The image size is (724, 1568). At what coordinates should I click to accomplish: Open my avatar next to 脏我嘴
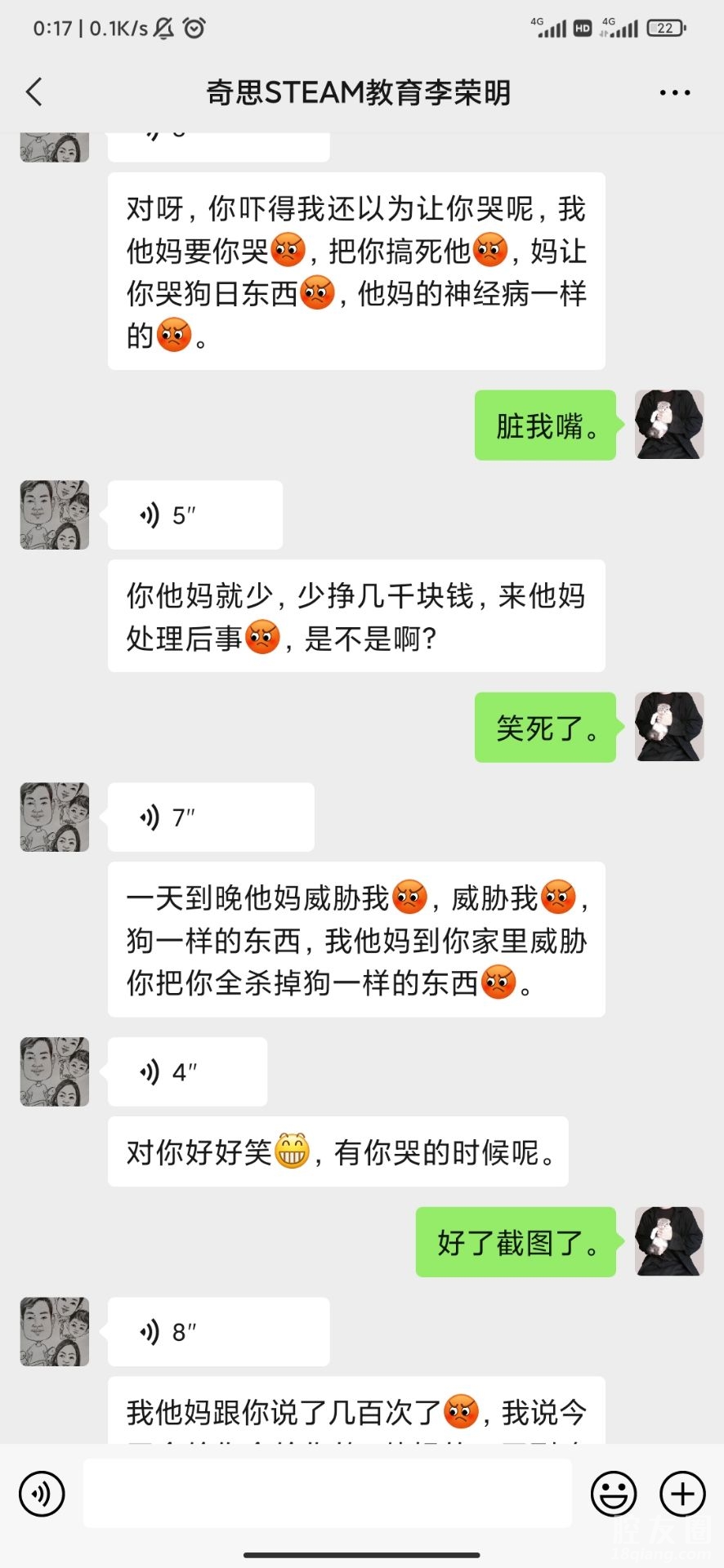coord(669,425)
